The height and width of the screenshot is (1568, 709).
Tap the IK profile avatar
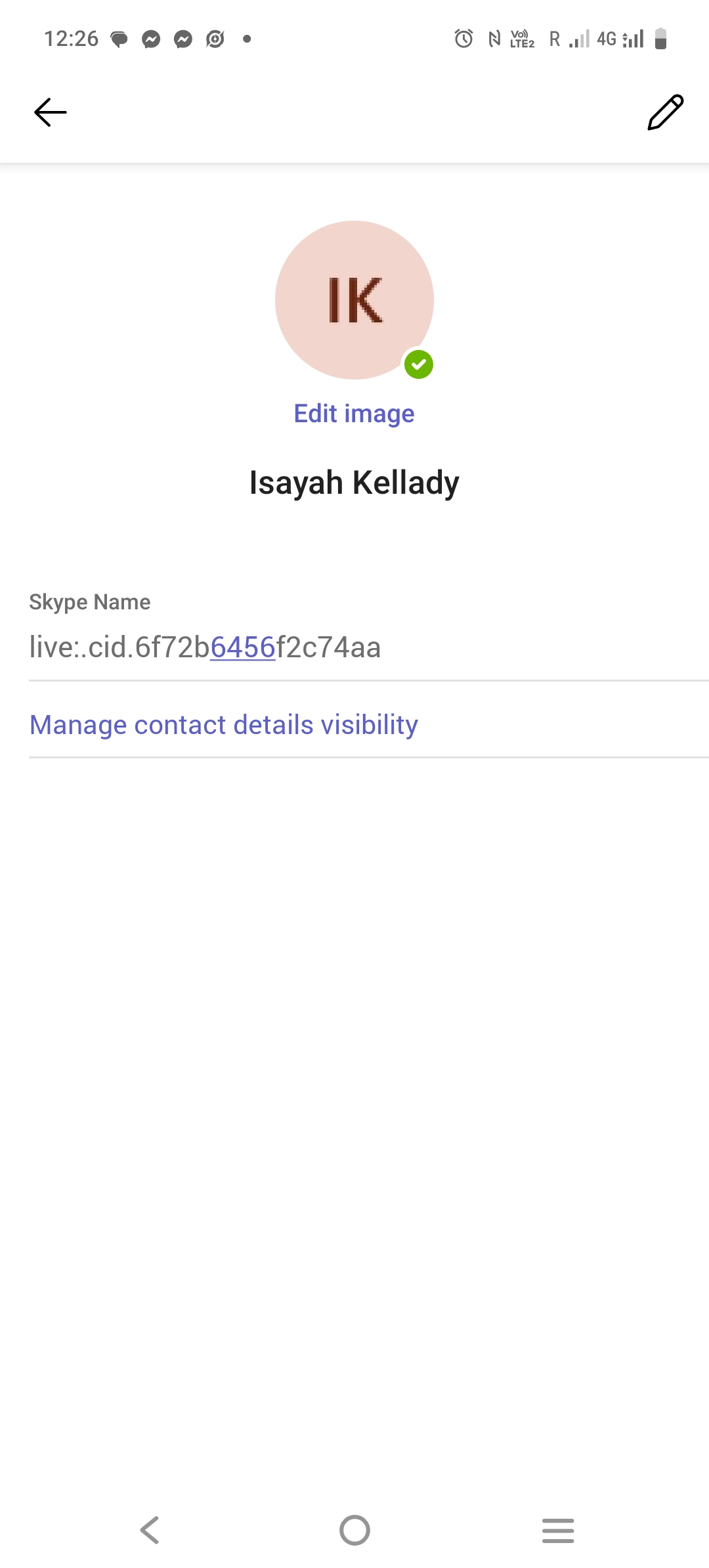click(x=354, y=300)
